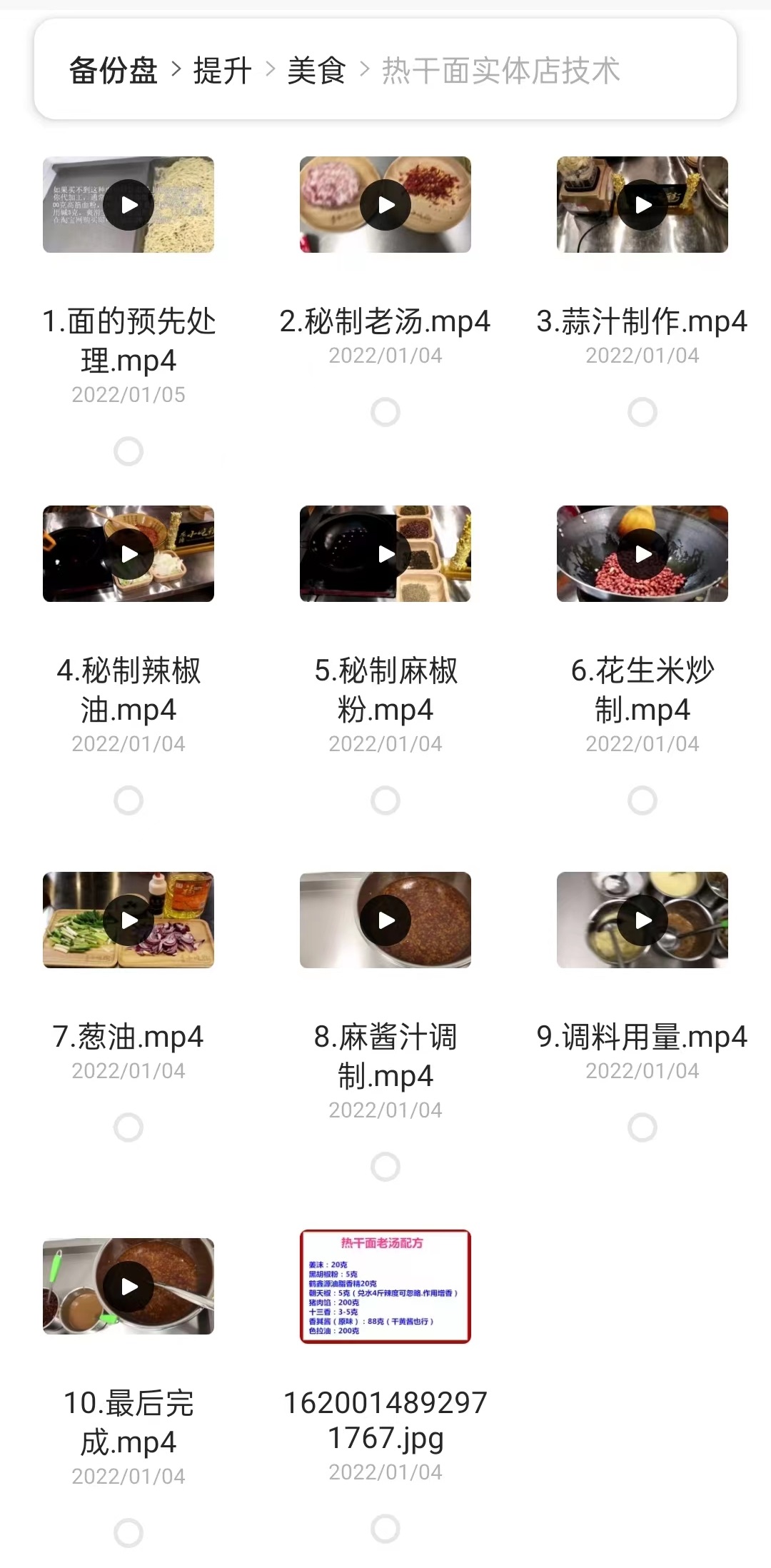Play 3.蒜汁制作.mp4

click(642, 205)
